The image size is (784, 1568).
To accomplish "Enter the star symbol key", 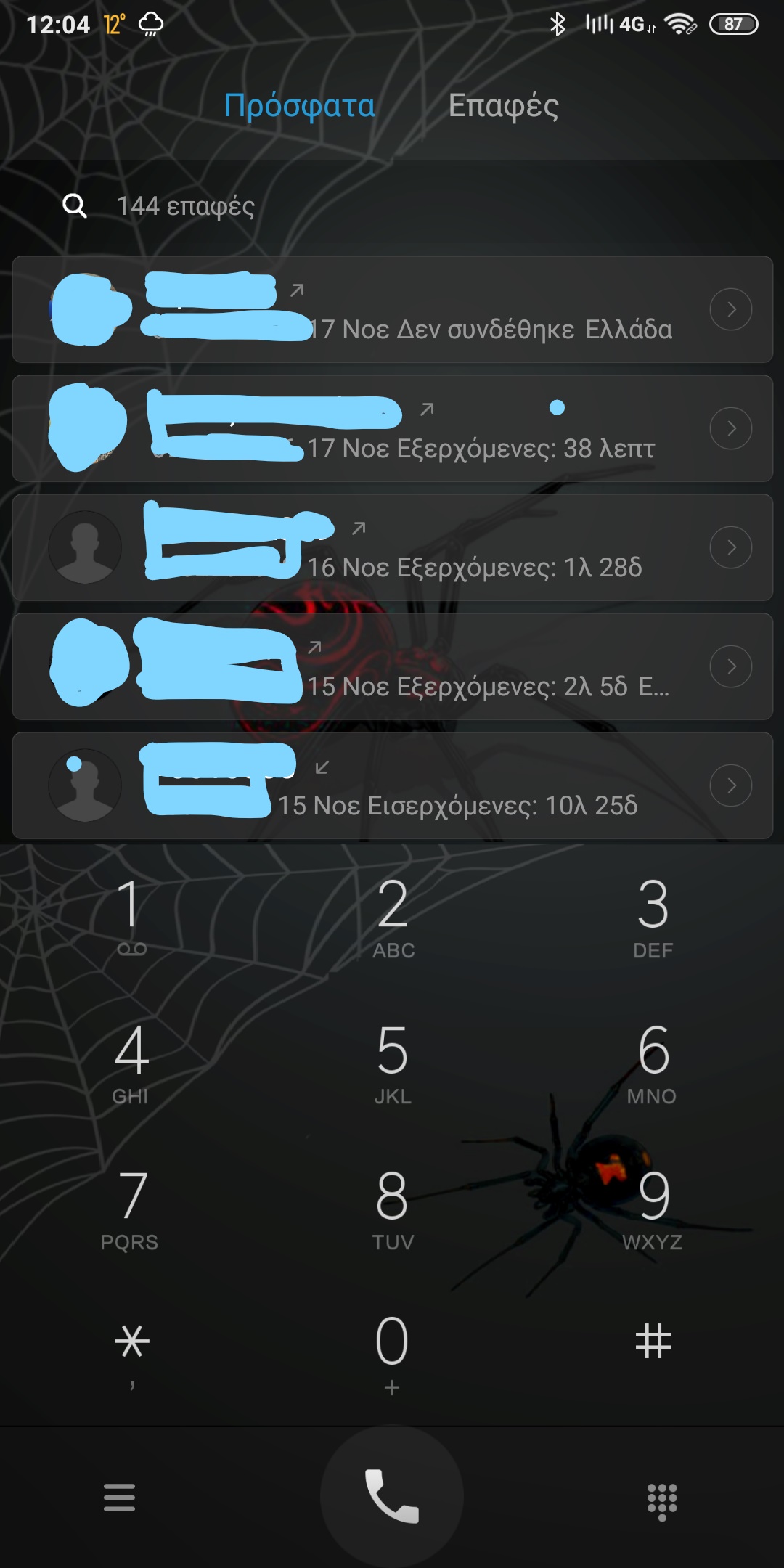I will click(131, 1349).
